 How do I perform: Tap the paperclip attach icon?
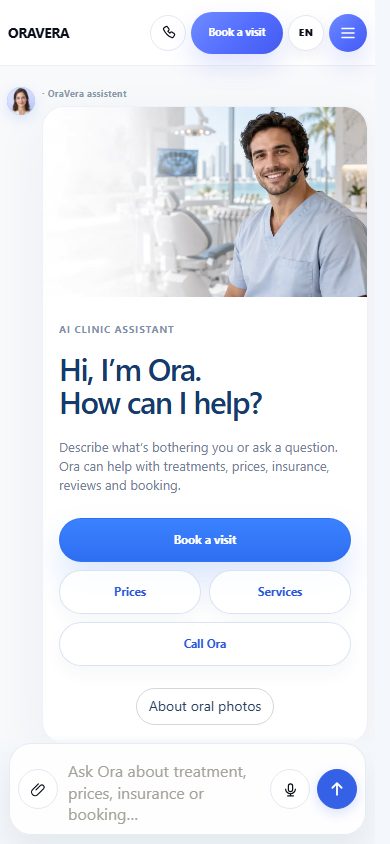[38, 789]
